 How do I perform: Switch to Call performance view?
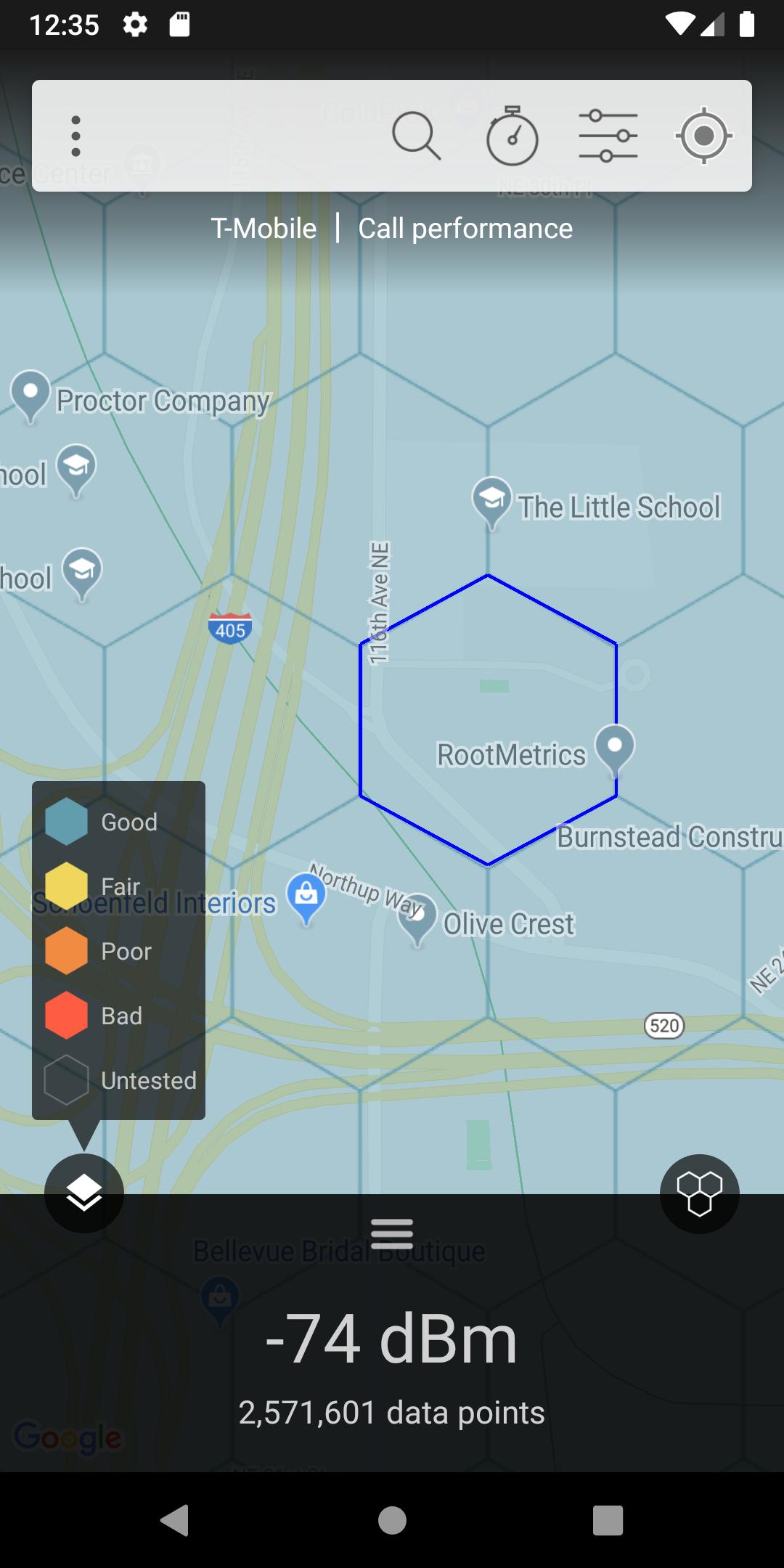point(465,228)
